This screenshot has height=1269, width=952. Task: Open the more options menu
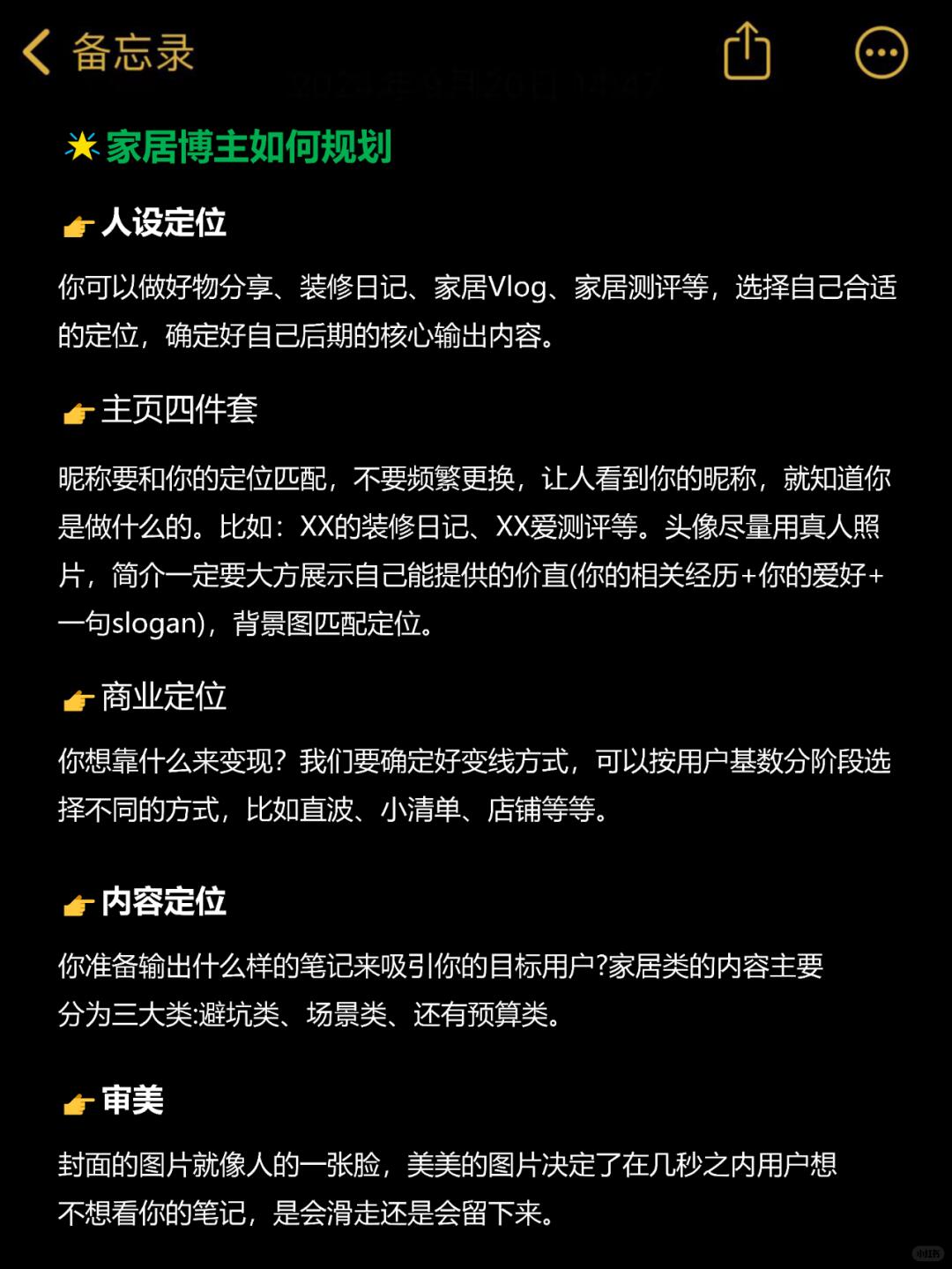pyautogui.click(x=881, y=53)
